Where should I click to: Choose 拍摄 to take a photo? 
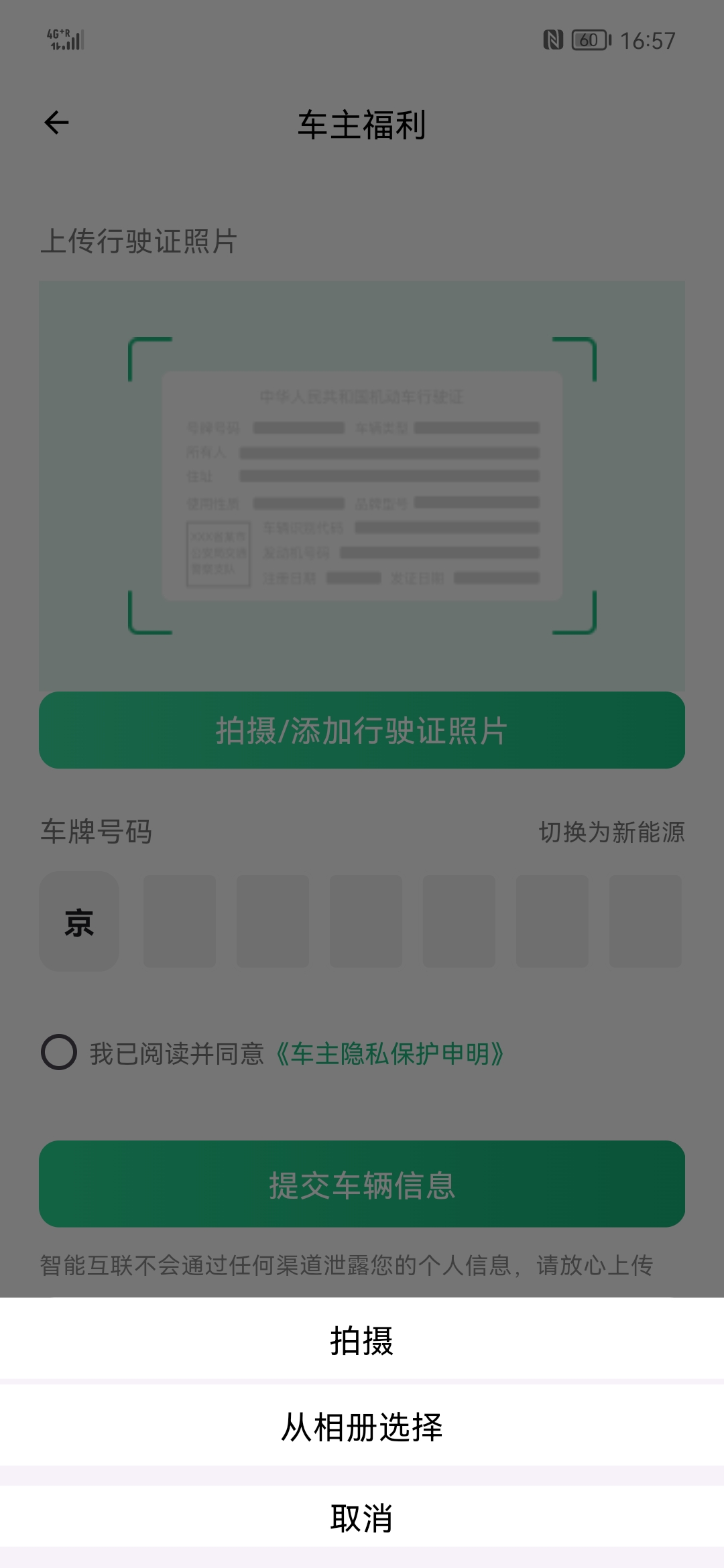[x=362, y=1341]
